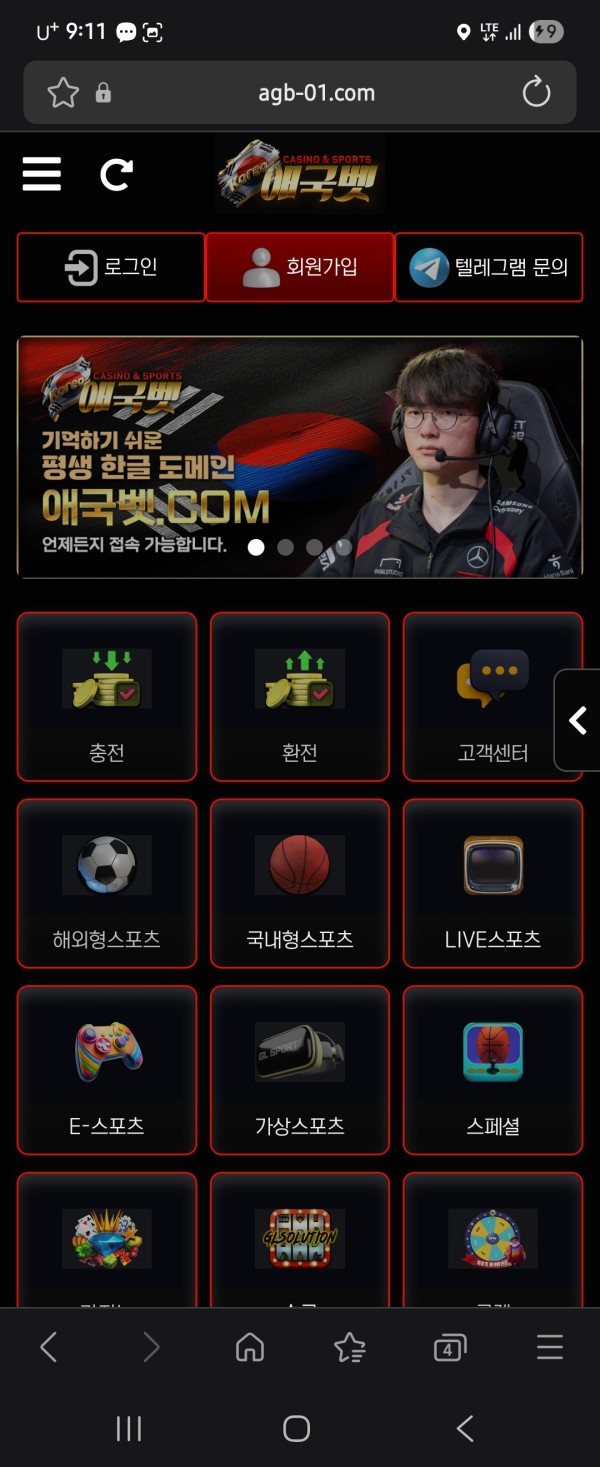
Task: Open 회원가입 sign-up
Action: coord(300,267)
